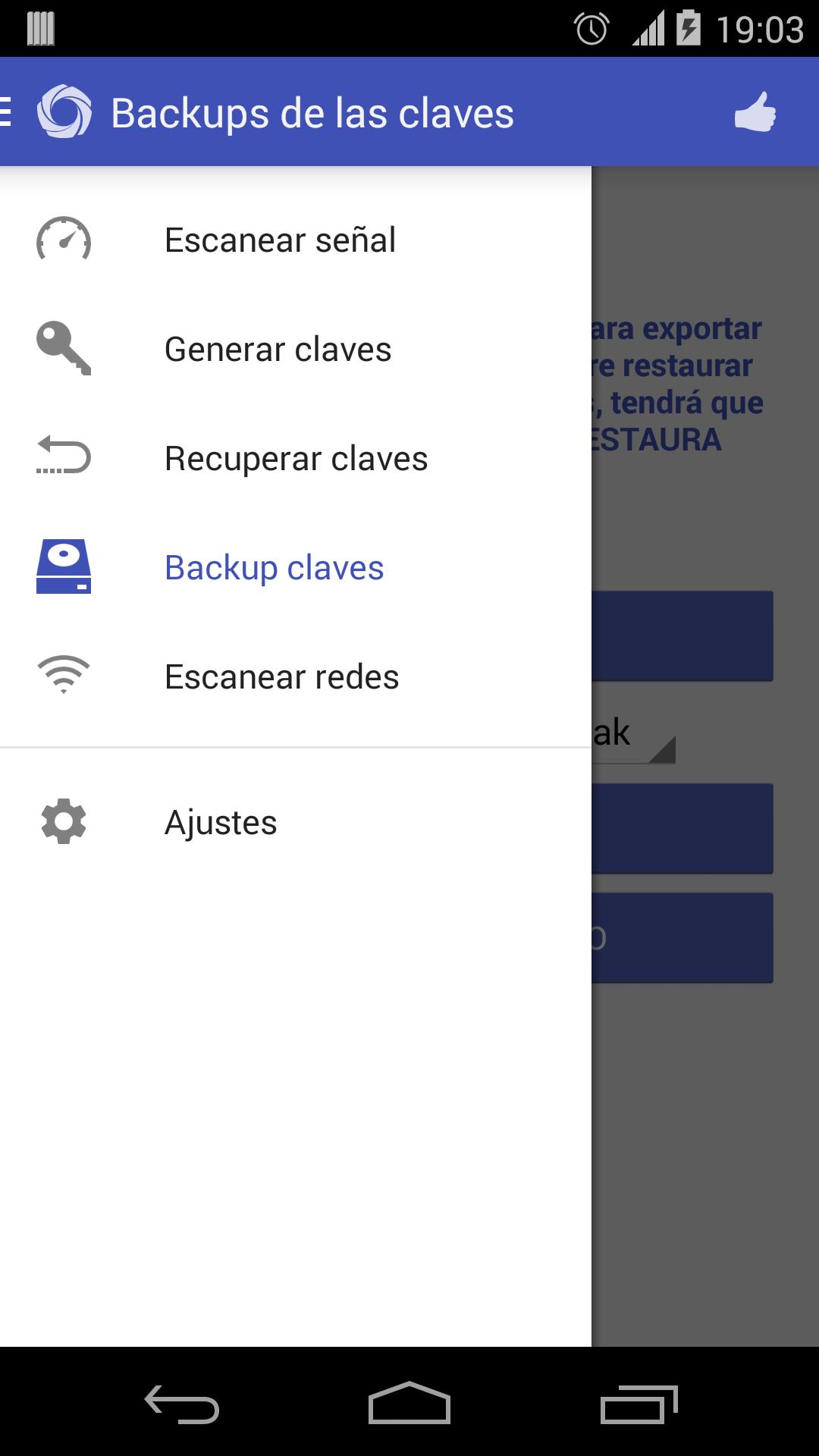Tap the thumbs-up icon in the app bar

pos(755,112)
